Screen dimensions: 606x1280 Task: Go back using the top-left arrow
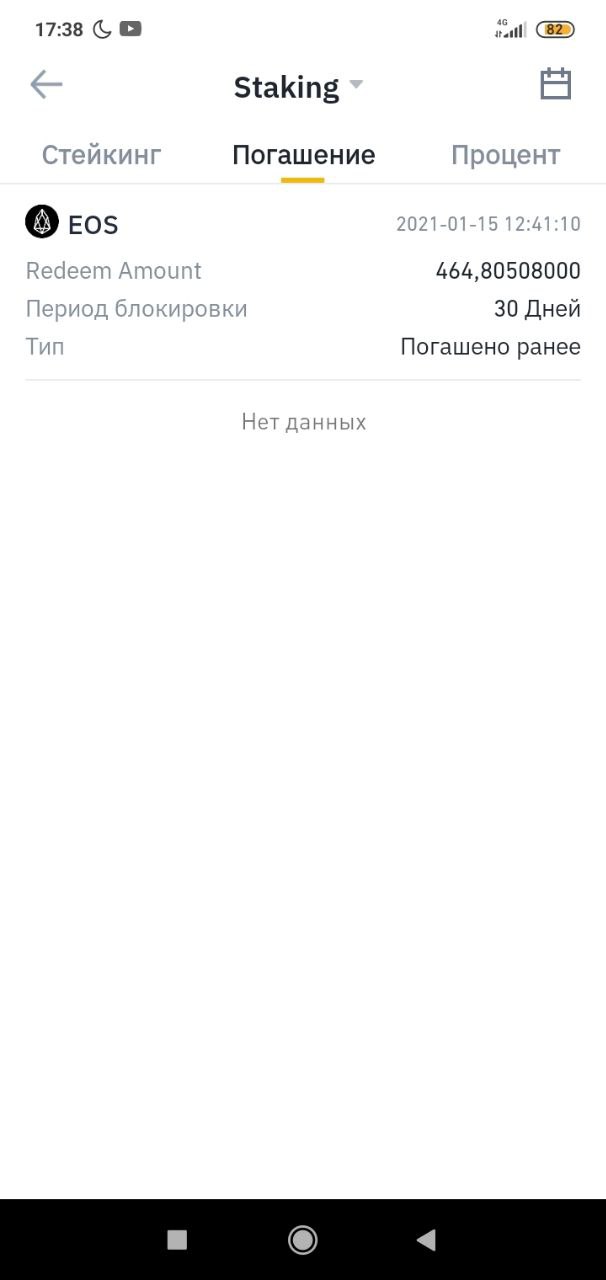point(46,85)
